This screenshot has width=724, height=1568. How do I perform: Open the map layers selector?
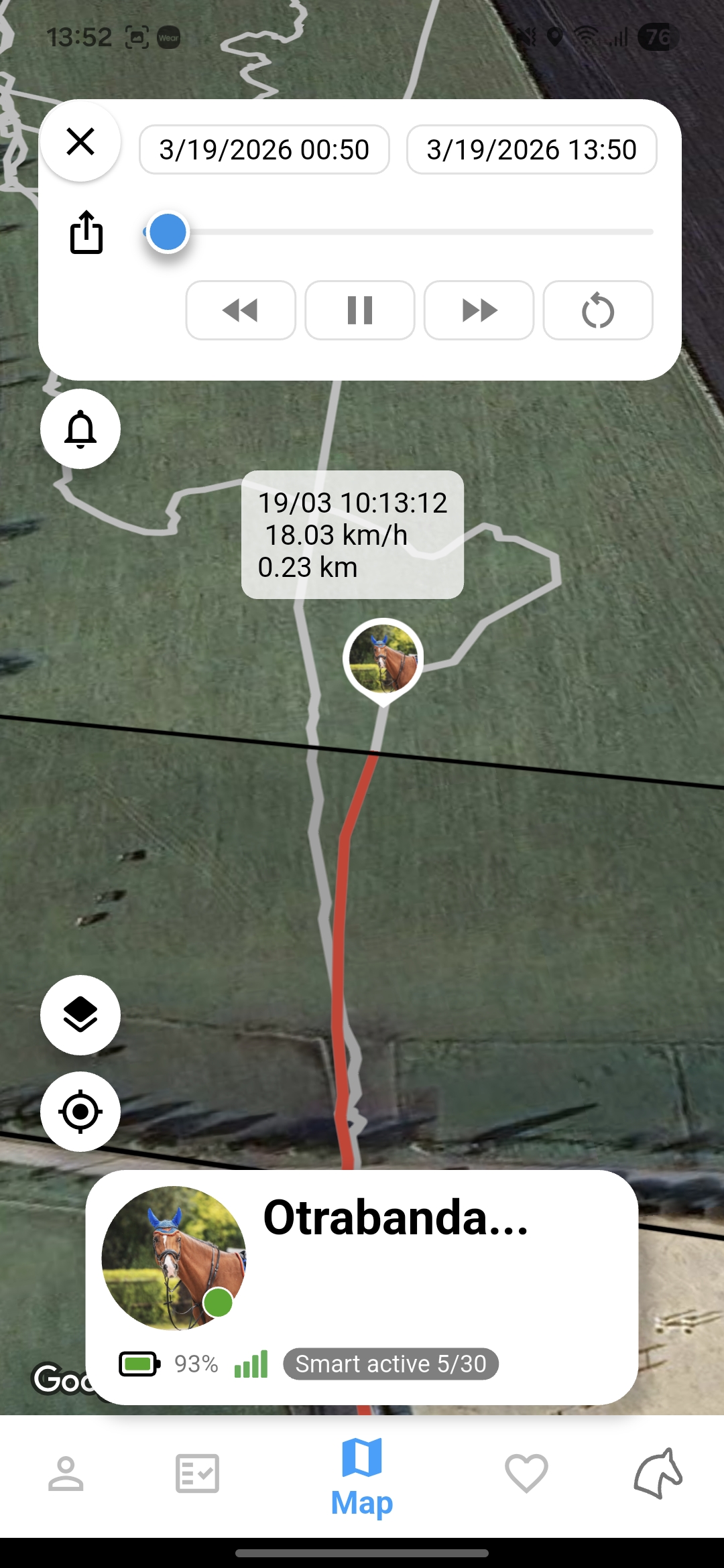click(x=80, y=1015)
